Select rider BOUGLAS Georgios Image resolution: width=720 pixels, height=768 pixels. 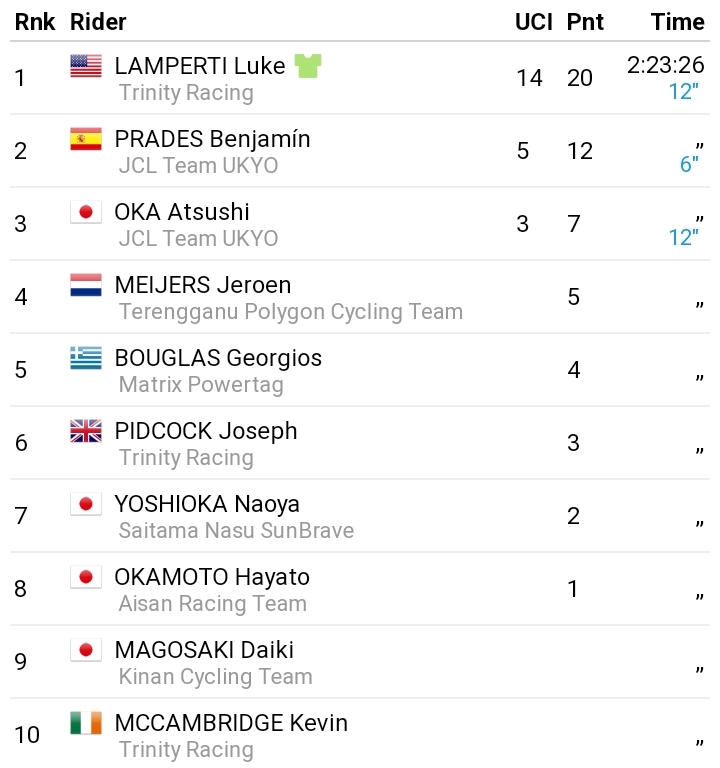(x=218, y=358)
